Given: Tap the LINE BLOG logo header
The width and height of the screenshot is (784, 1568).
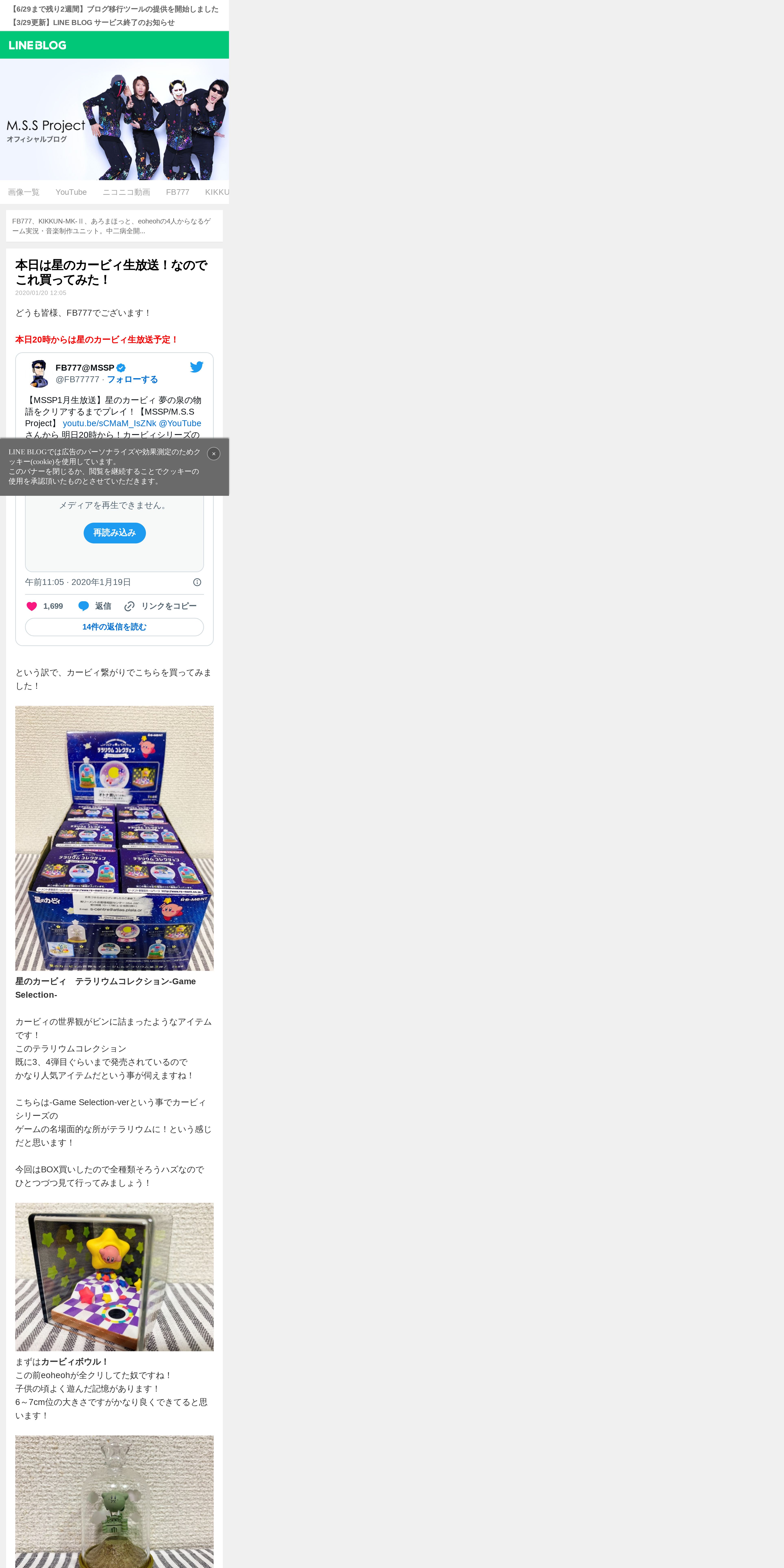Looking at the screenshot, I should click(38, 45).
